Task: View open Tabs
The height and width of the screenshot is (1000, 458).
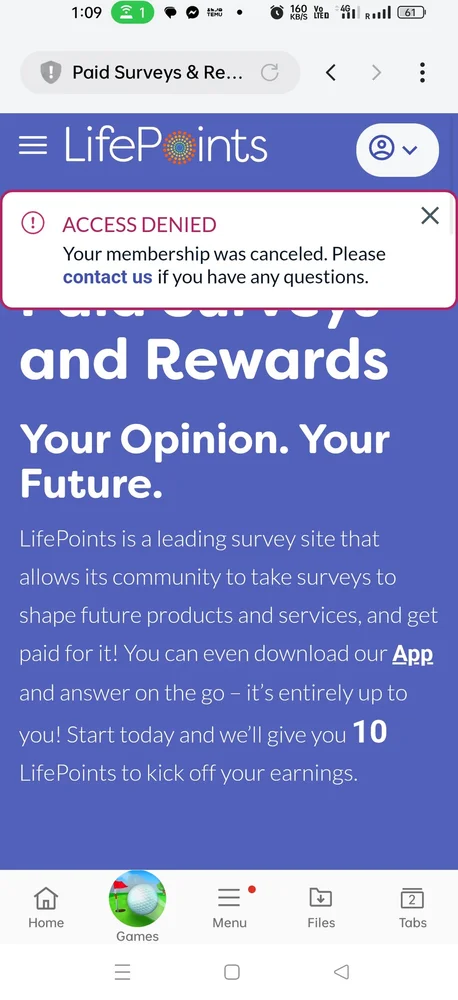Action: [413, 907]
